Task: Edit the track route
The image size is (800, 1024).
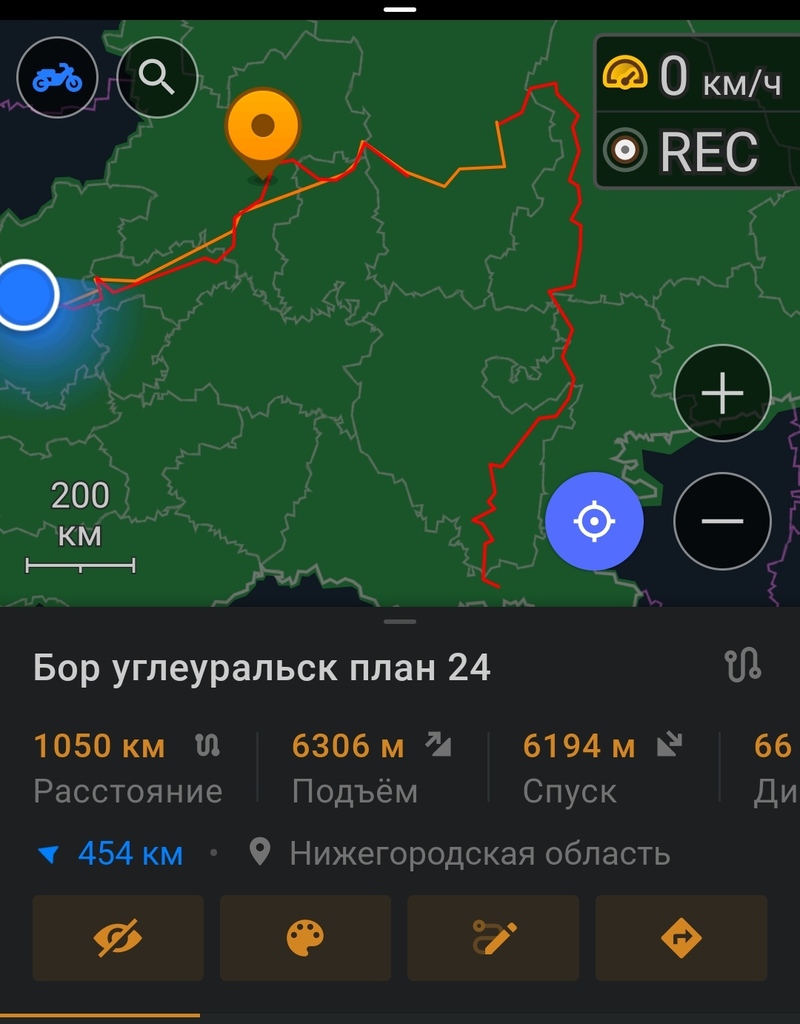Action: pyautogui.click(x=493, y=938)
